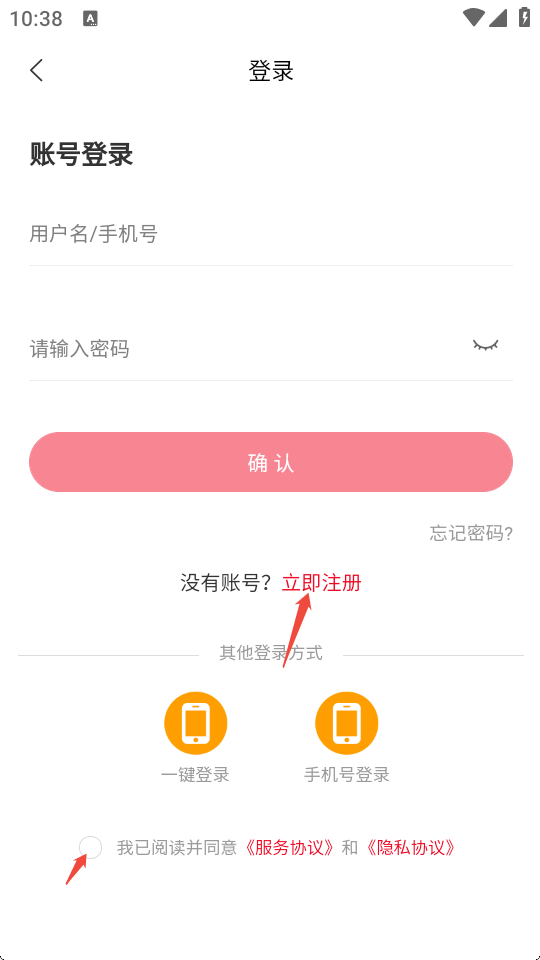Image resolution: width=540 pixels, height=960 pixels.
Task: Focus the 用户名/手机号 field
Action: pyautogui.click(x=271, y=234)
